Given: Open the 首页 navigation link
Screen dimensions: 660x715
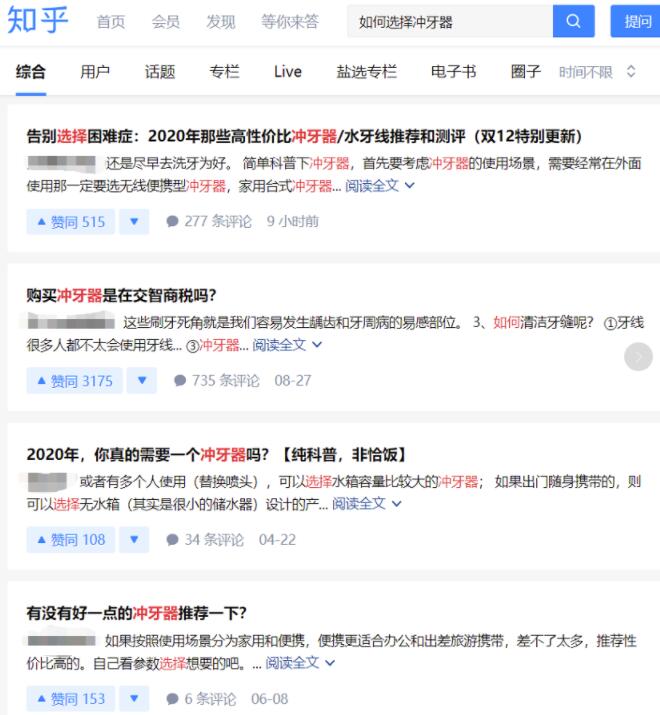Looking at the screenshot, I should coord(111,22).
